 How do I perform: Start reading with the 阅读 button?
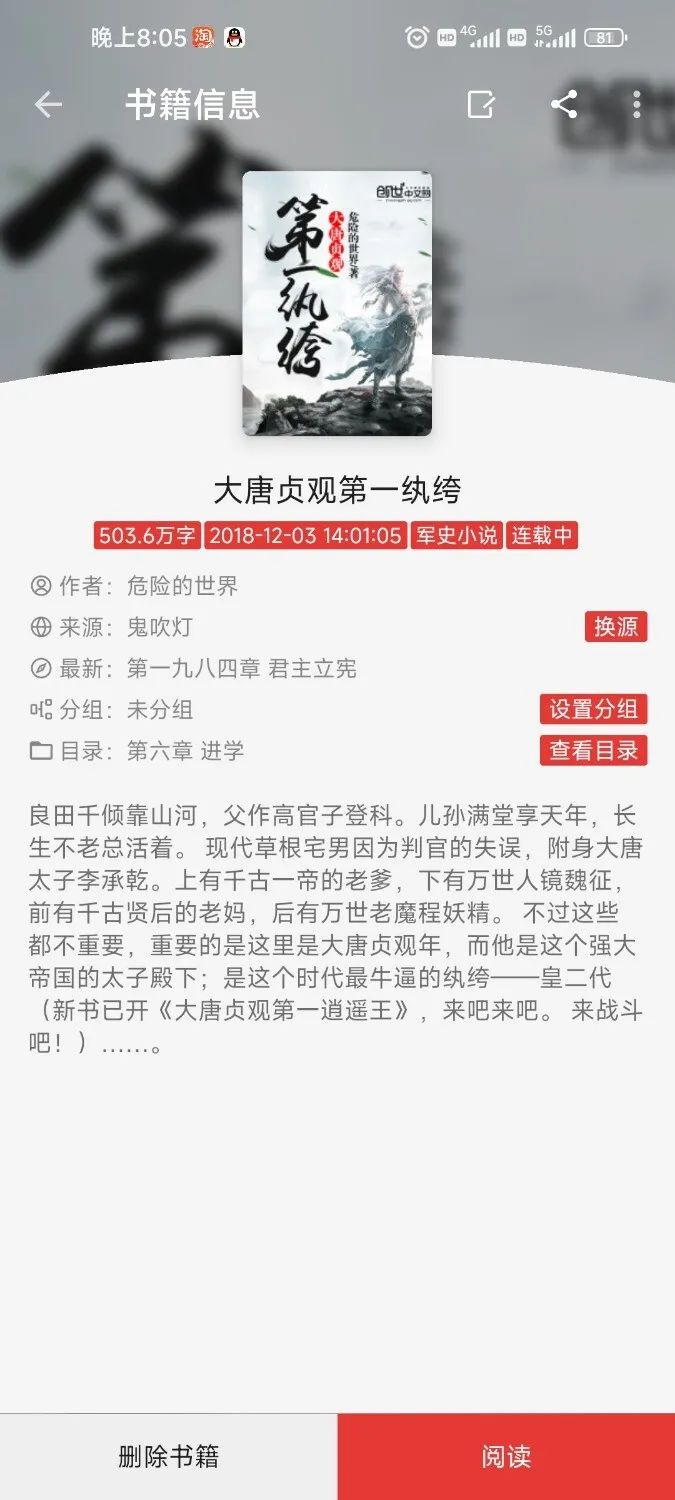pyautogui.click(x=506, y=1456)
